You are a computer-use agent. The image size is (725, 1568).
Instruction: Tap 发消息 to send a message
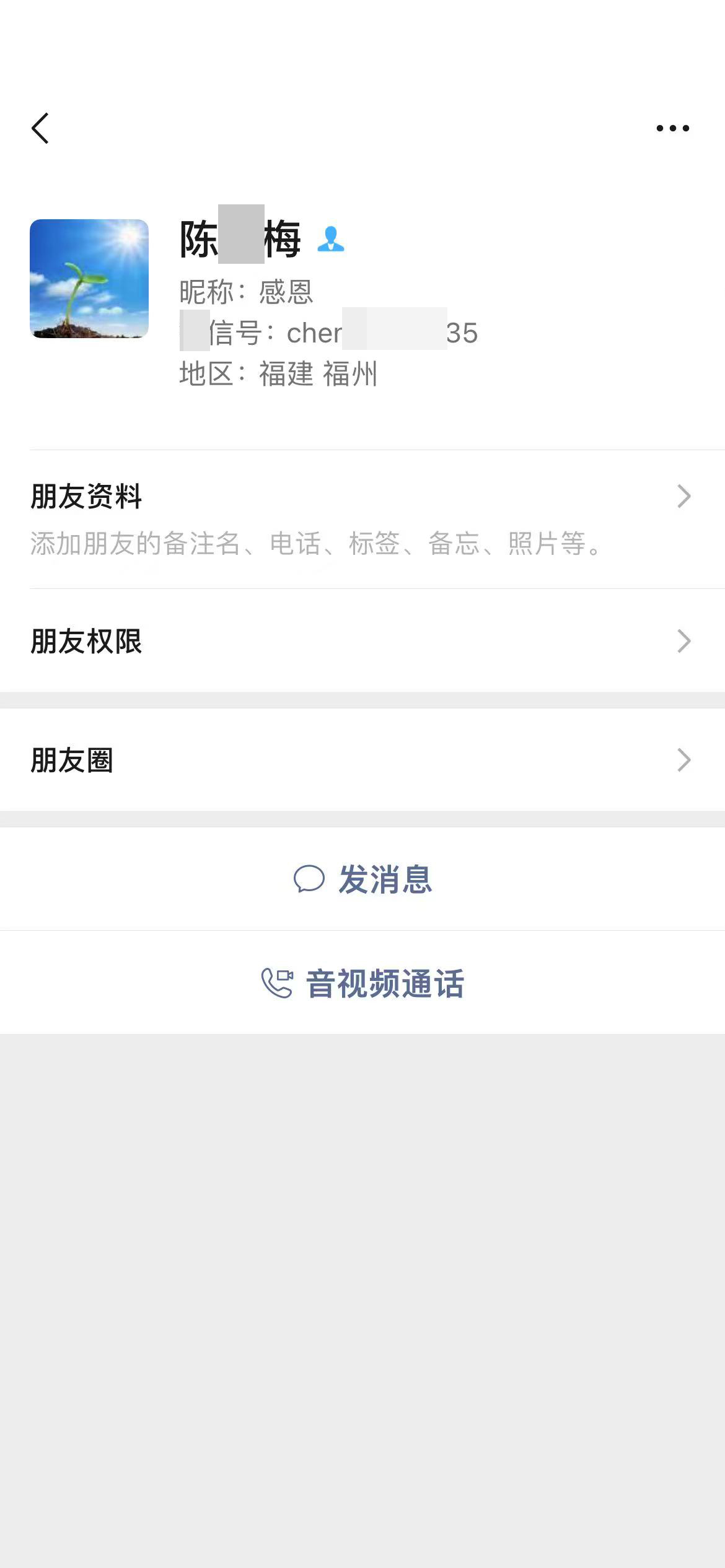point(362,879)
